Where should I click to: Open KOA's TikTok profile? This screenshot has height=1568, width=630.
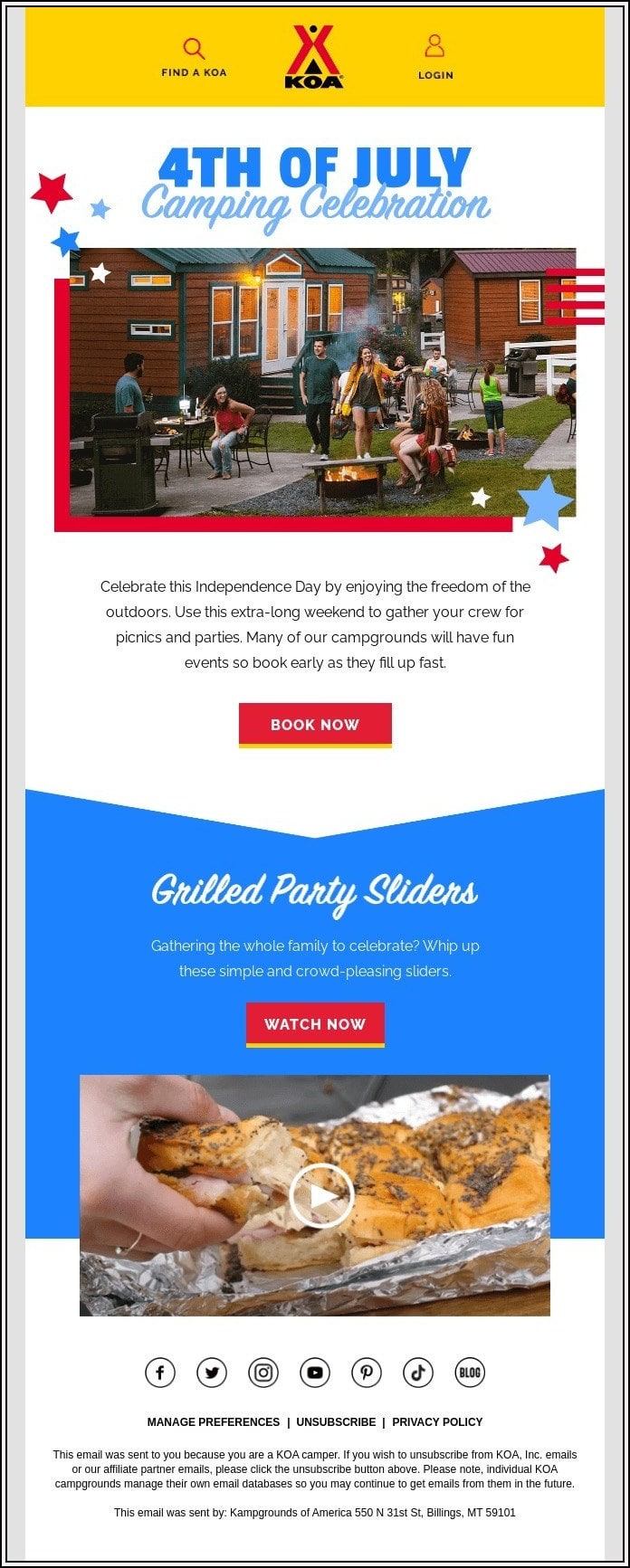pos(418,1373)
